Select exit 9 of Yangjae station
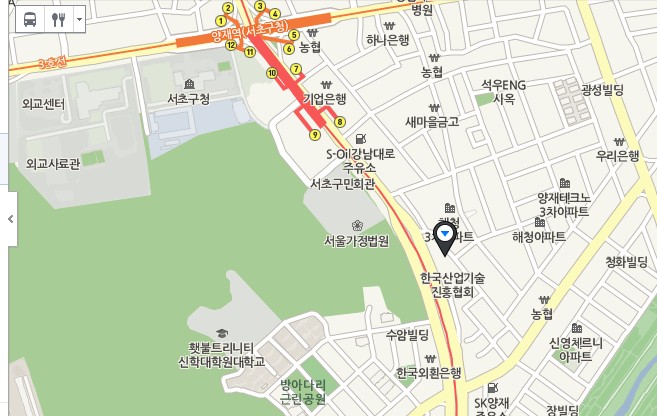 pyautogui.click(x=315, y=135)
